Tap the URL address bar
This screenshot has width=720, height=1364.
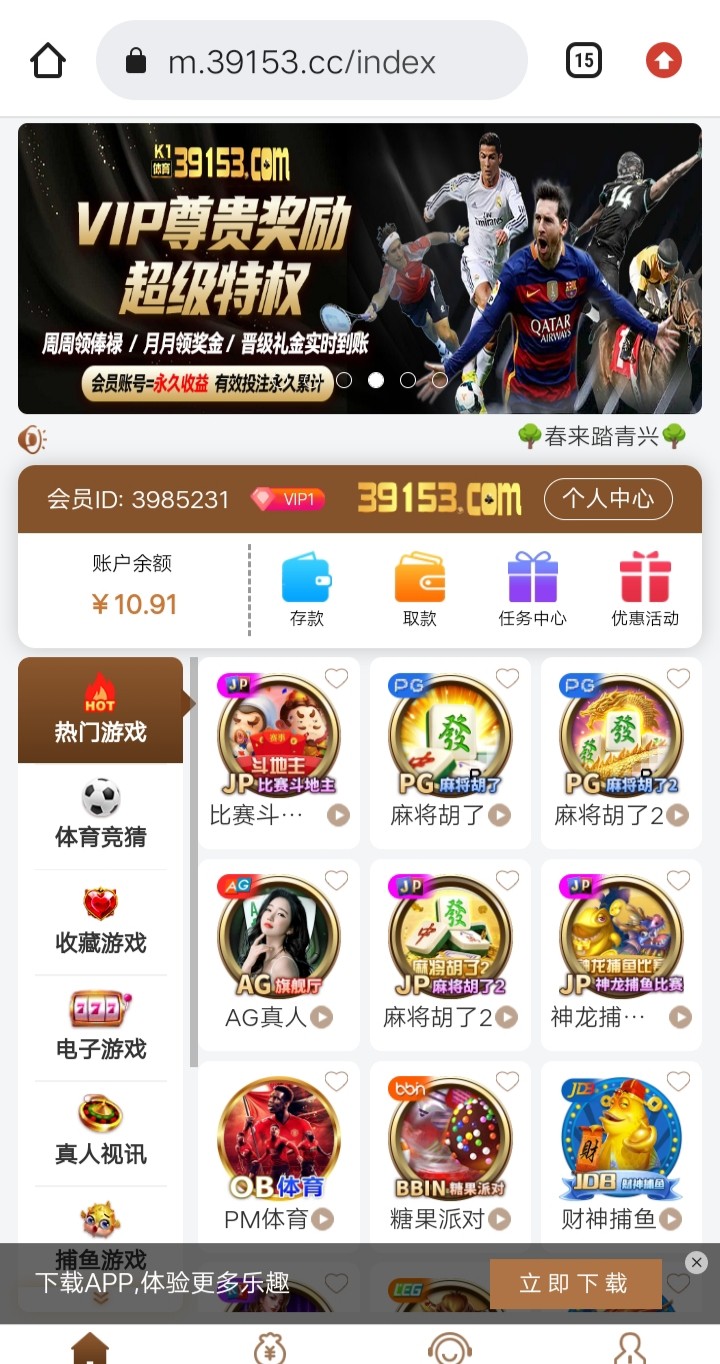pyautogui.click(x=310, y=61)
